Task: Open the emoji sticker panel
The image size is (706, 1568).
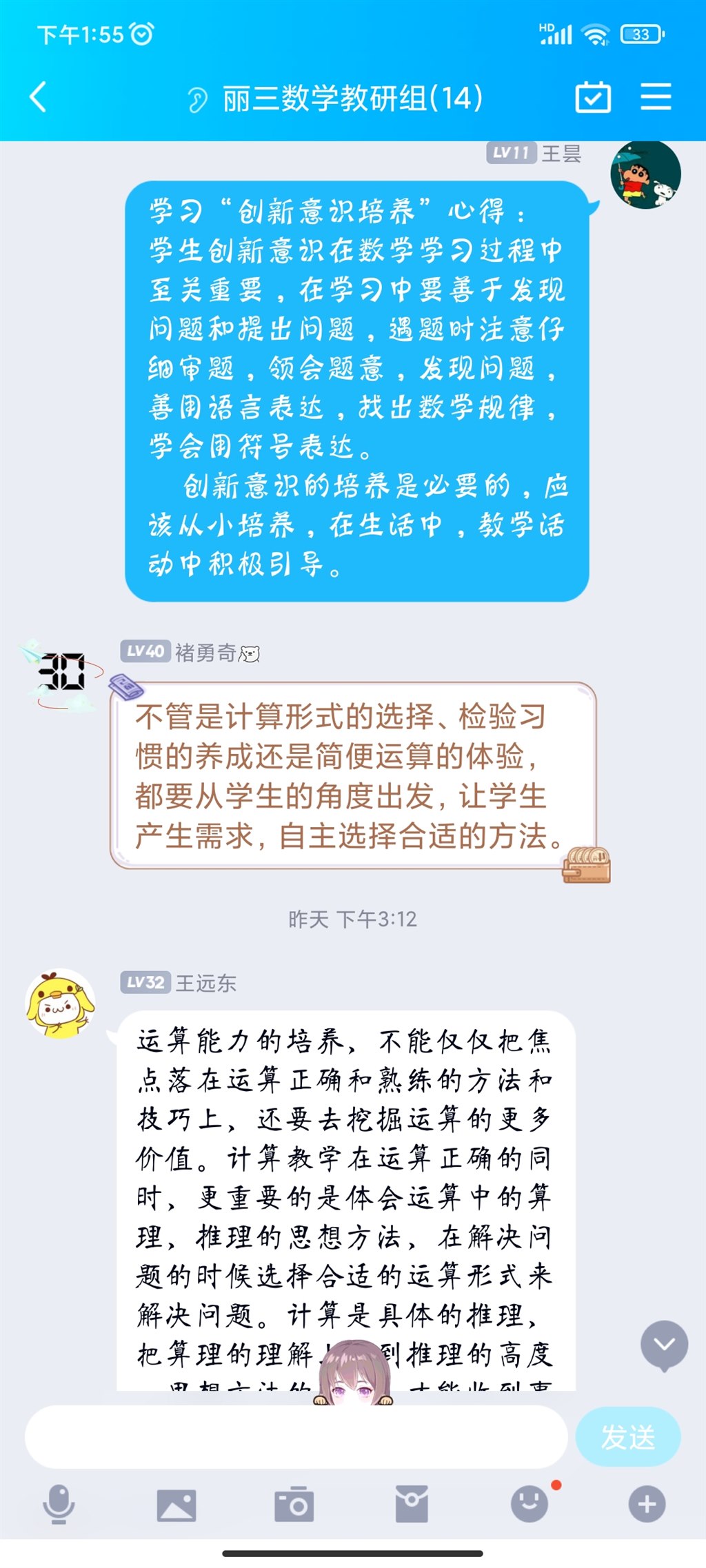Action: [529, 1504]
